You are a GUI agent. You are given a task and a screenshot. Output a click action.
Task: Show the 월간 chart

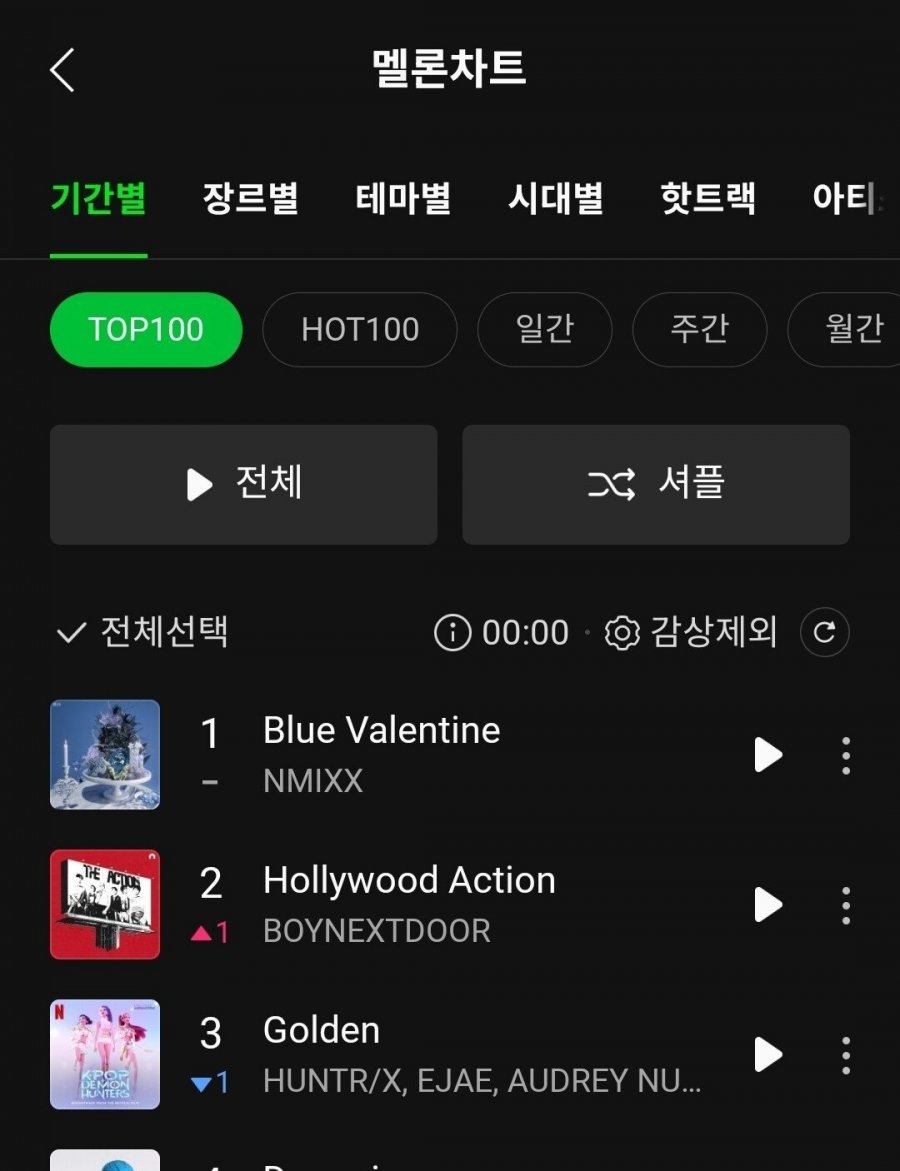point(850,329)
